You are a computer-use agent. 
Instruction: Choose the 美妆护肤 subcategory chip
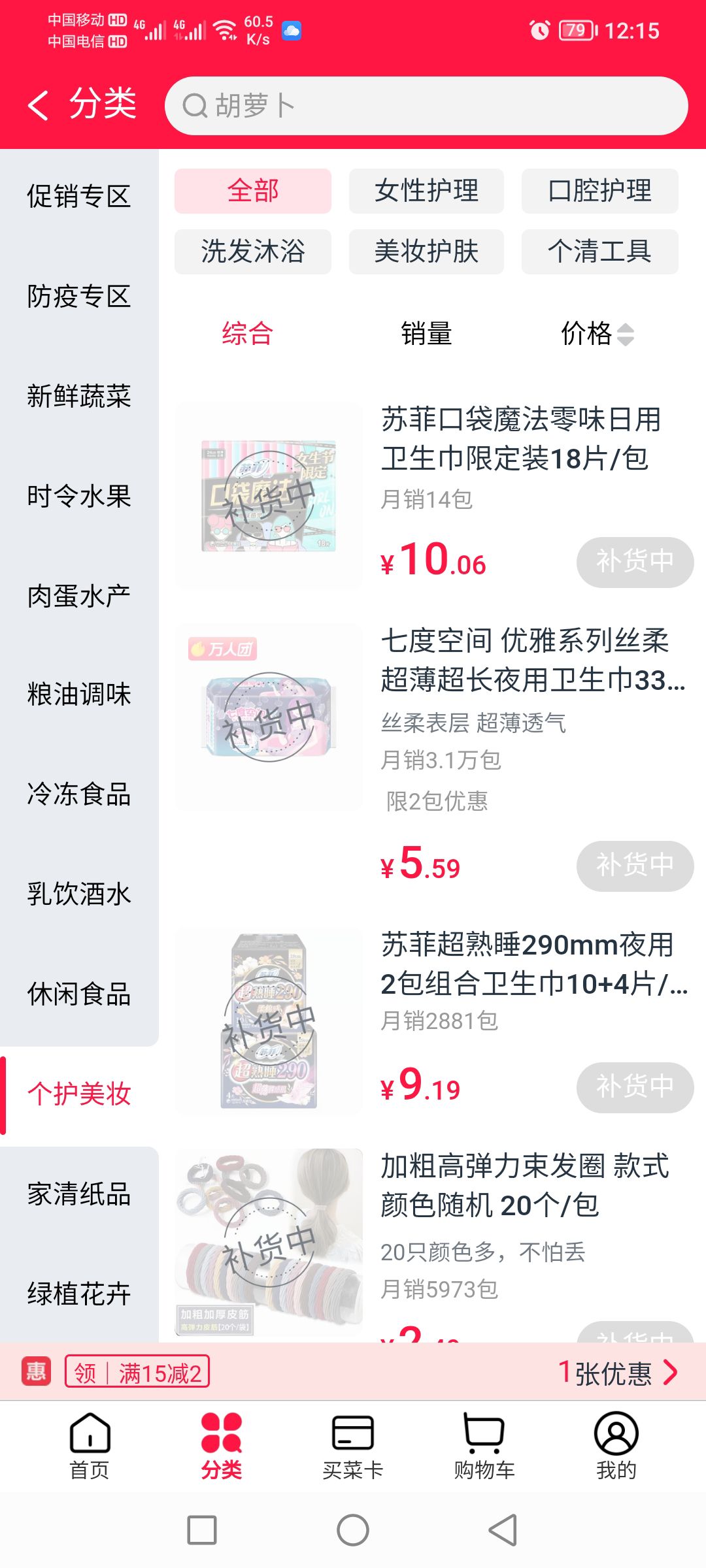pyautogui.click(x=426, y=252)
